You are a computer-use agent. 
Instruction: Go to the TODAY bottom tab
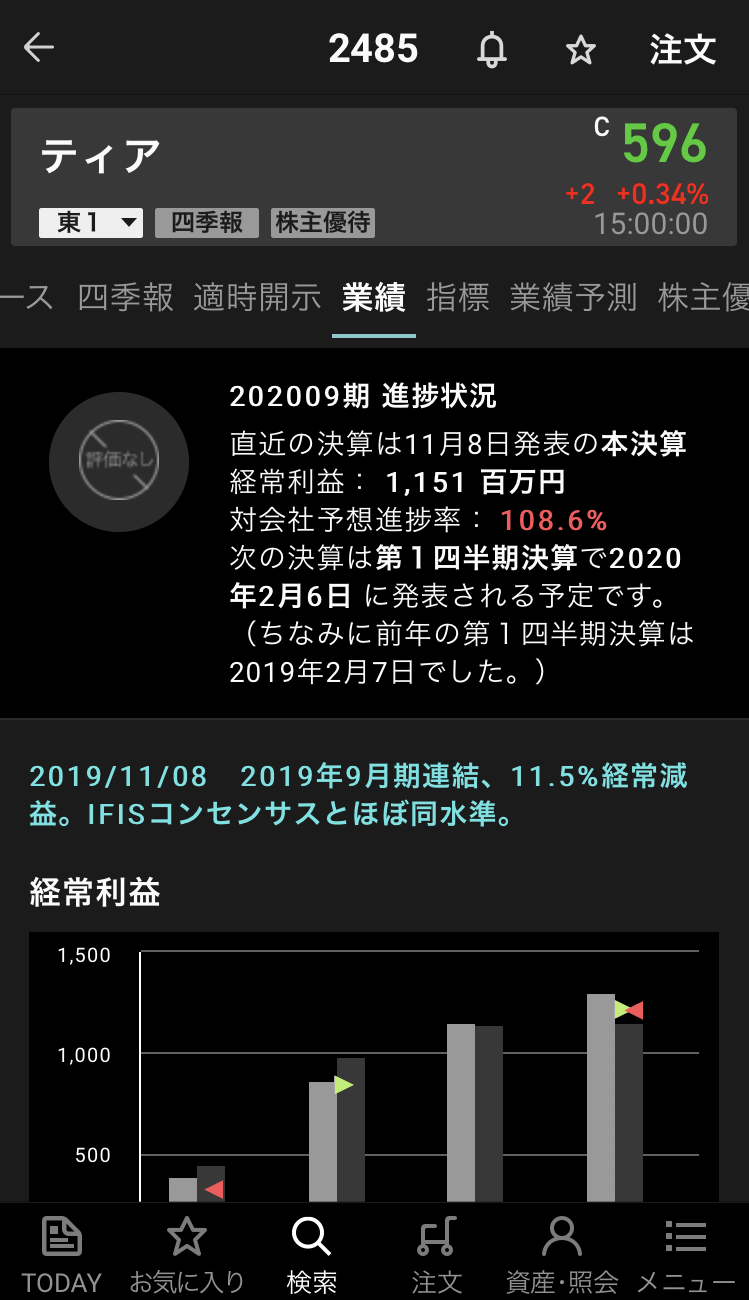[x=62, y=1253]
